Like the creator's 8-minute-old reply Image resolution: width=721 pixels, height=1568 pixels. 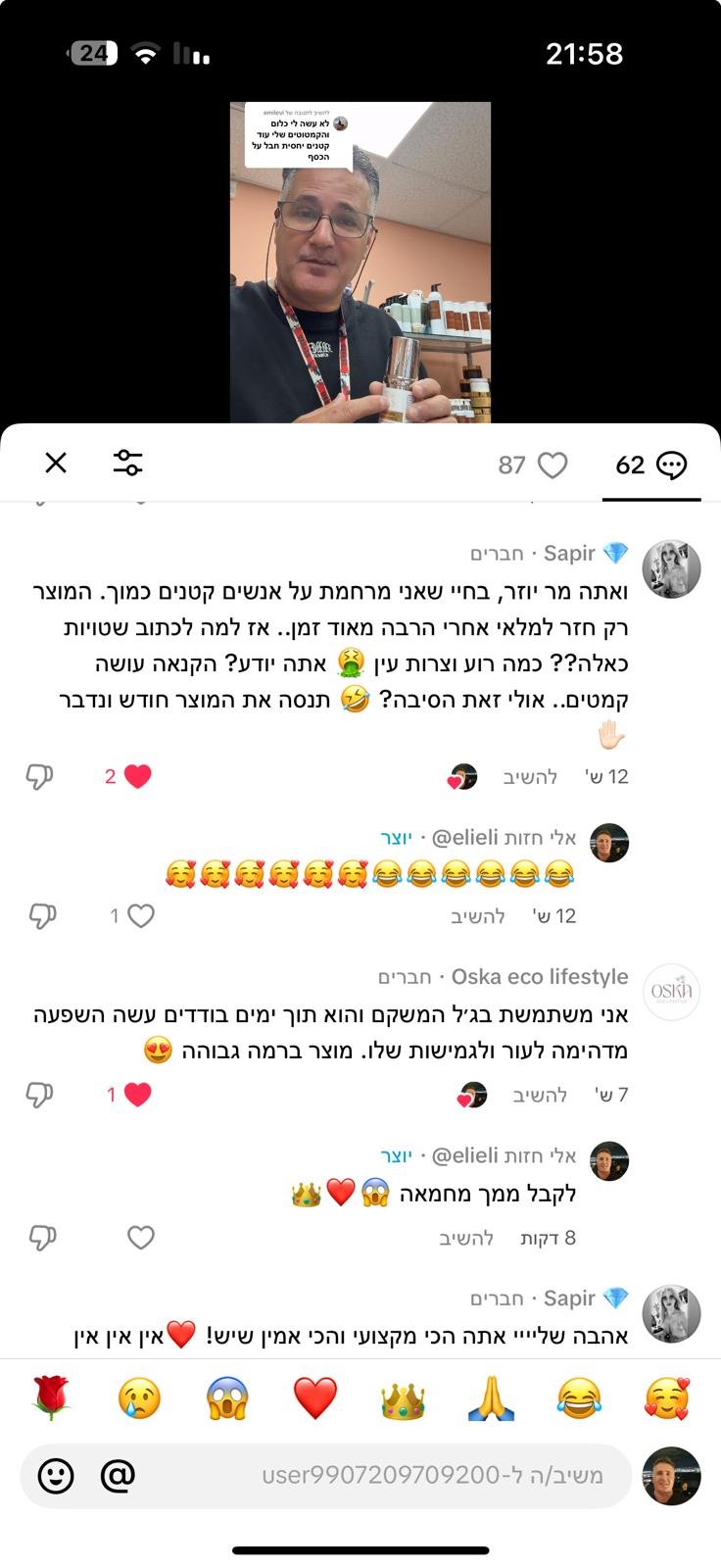click(x=141, y=1238)
